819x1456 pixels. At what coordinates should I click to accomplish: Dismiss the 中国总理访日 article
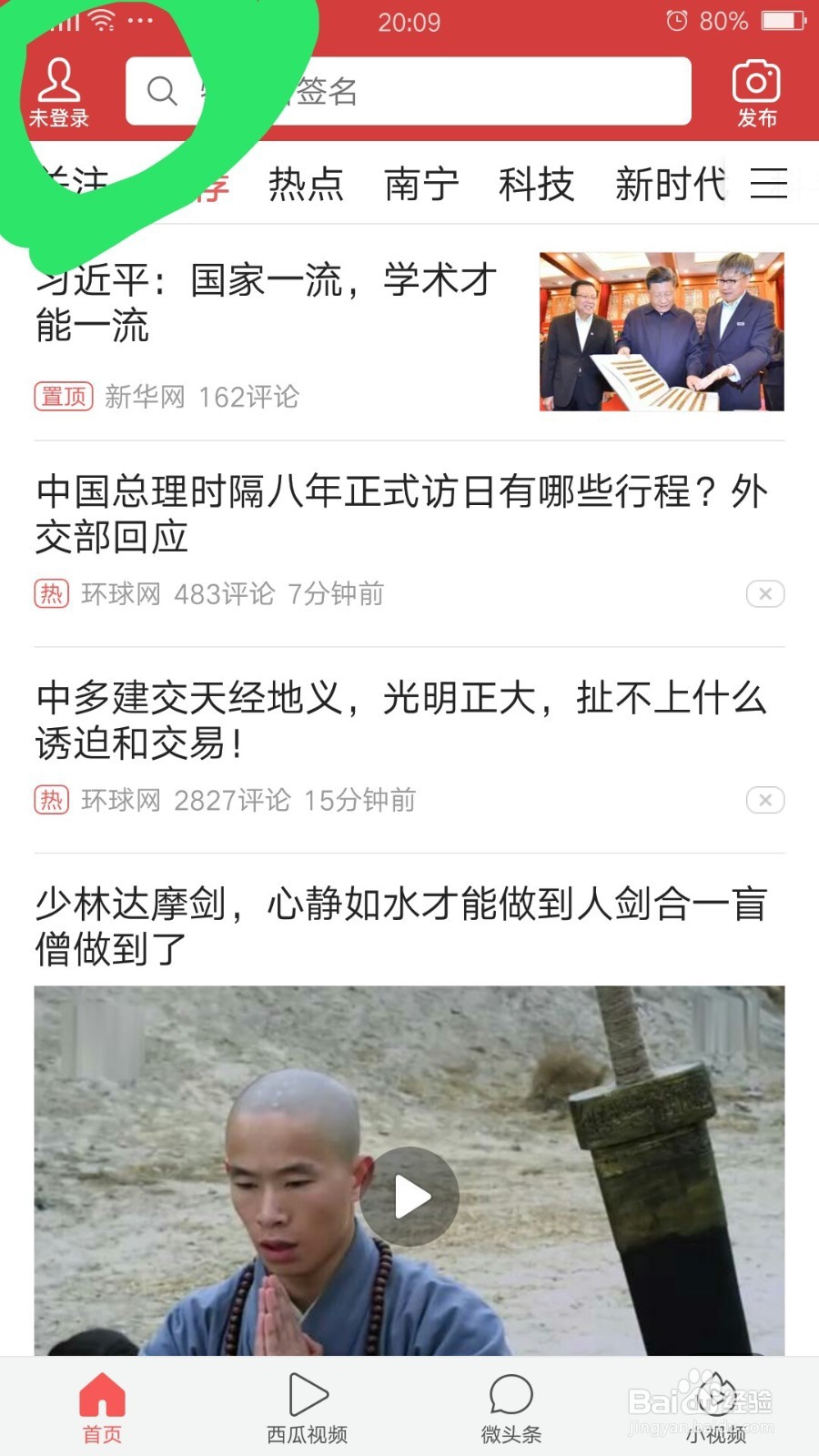tap(765, 594)
